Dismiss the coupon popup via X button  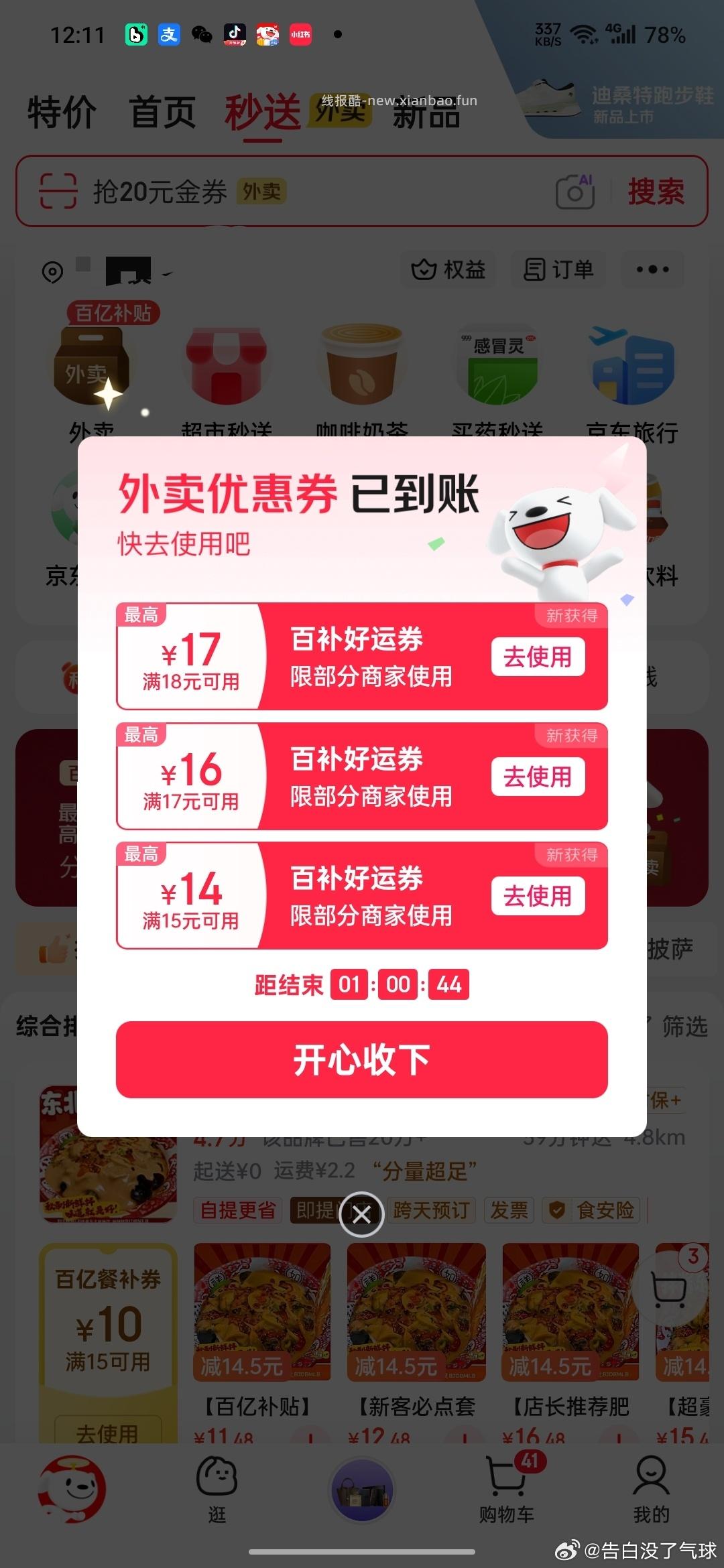coord(362,1214)
